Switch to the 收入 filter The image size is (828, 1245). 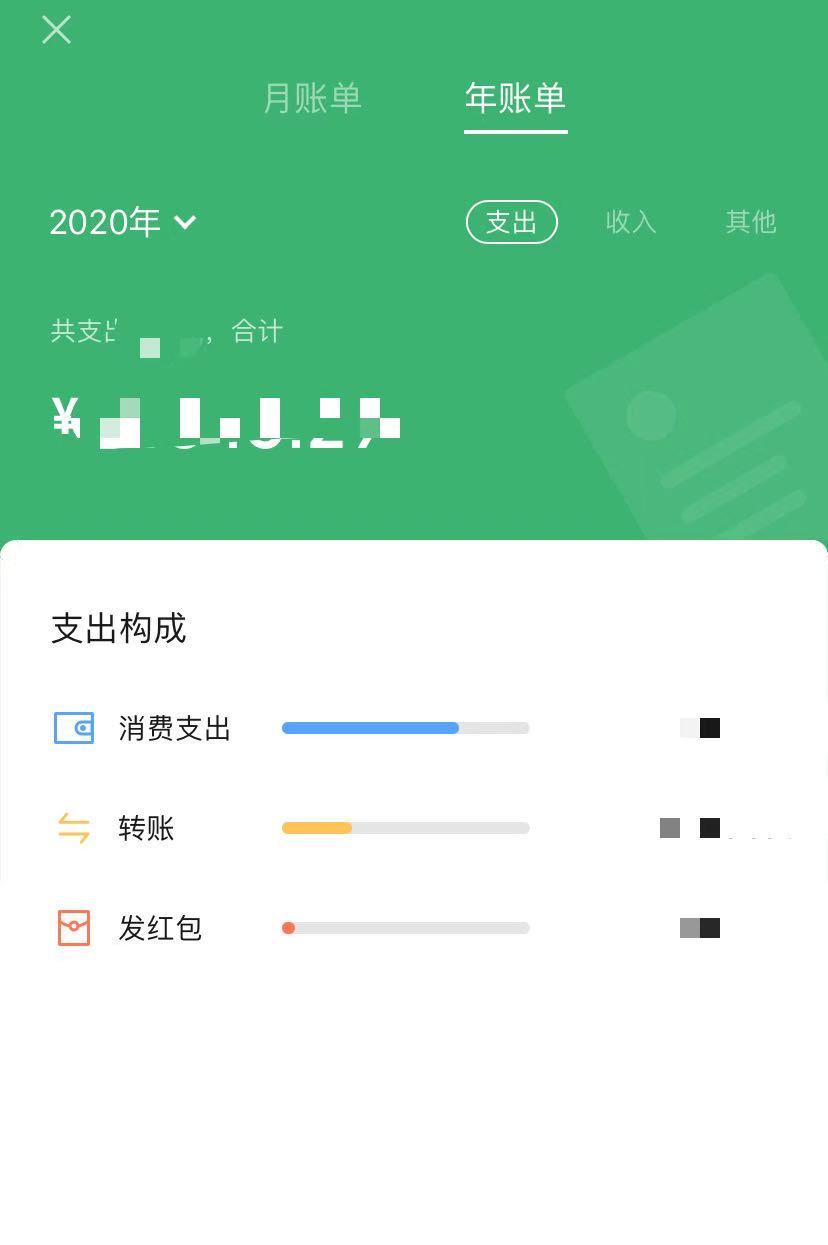pos(631,222)
